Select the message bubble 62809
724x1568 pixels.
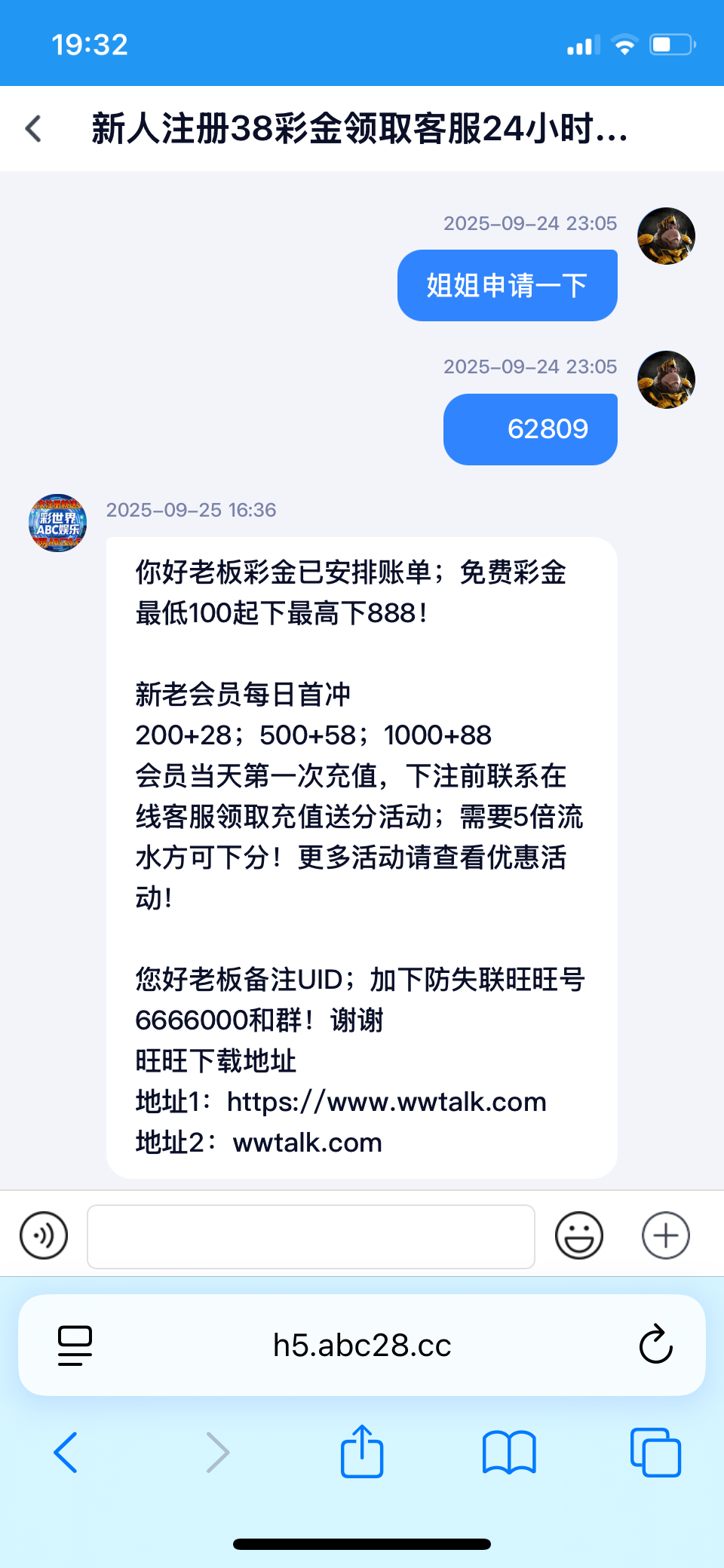point(529,428)
